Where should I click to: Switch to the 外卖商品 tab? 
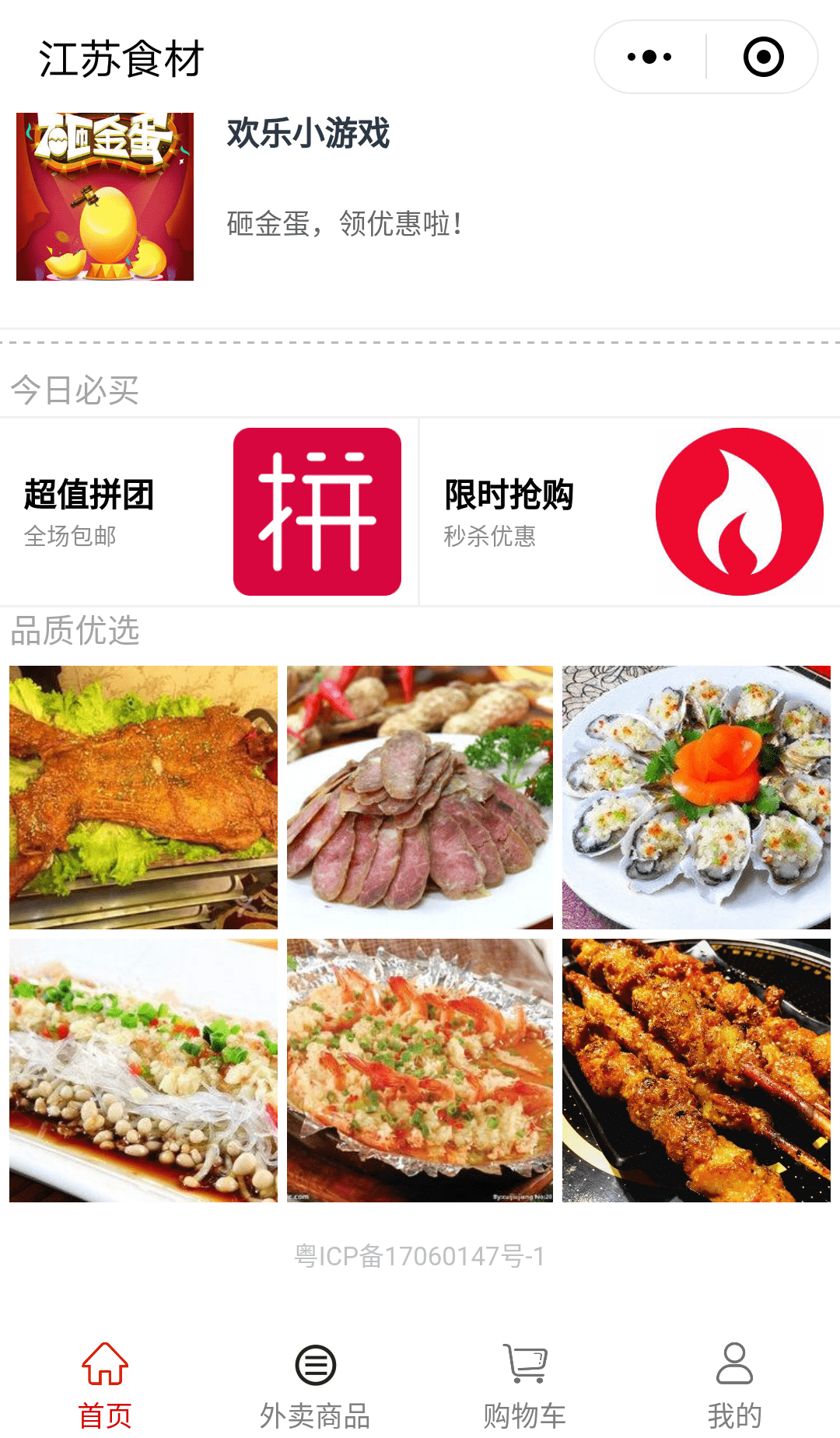(x=315, y=1386)
